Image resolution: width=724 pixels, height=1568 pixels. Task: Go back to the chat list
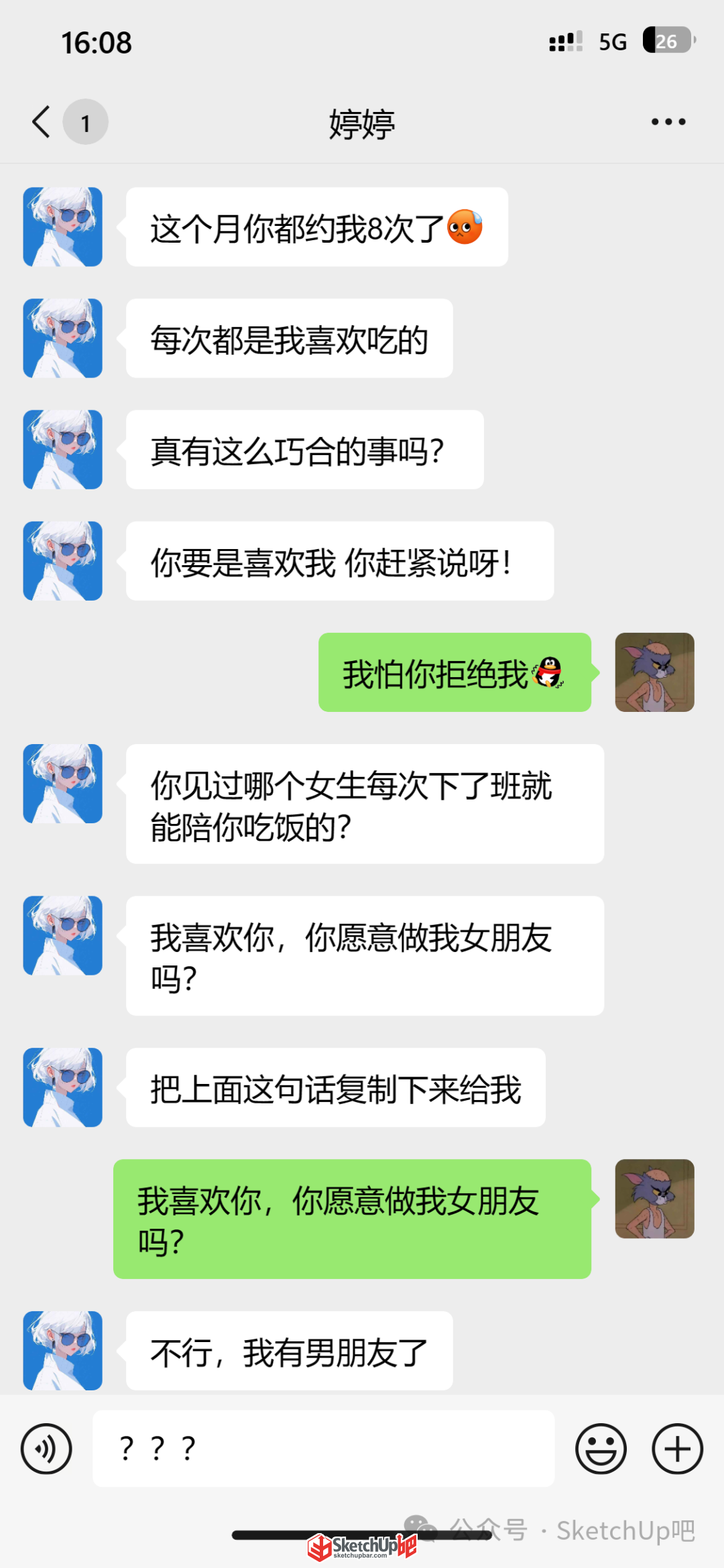(x=42, y=122)
